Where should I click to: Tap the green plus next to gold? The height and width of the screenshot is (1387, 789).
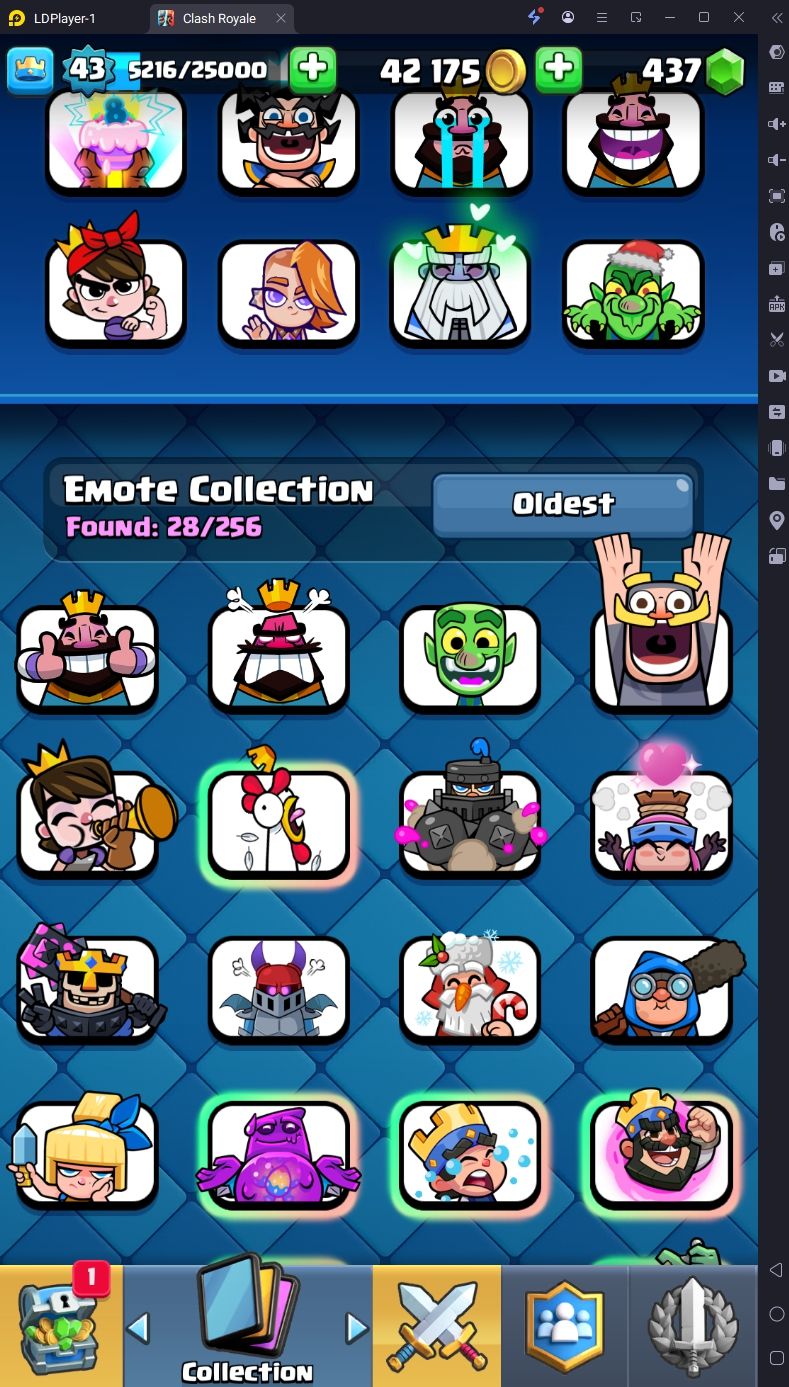(559, 70)
